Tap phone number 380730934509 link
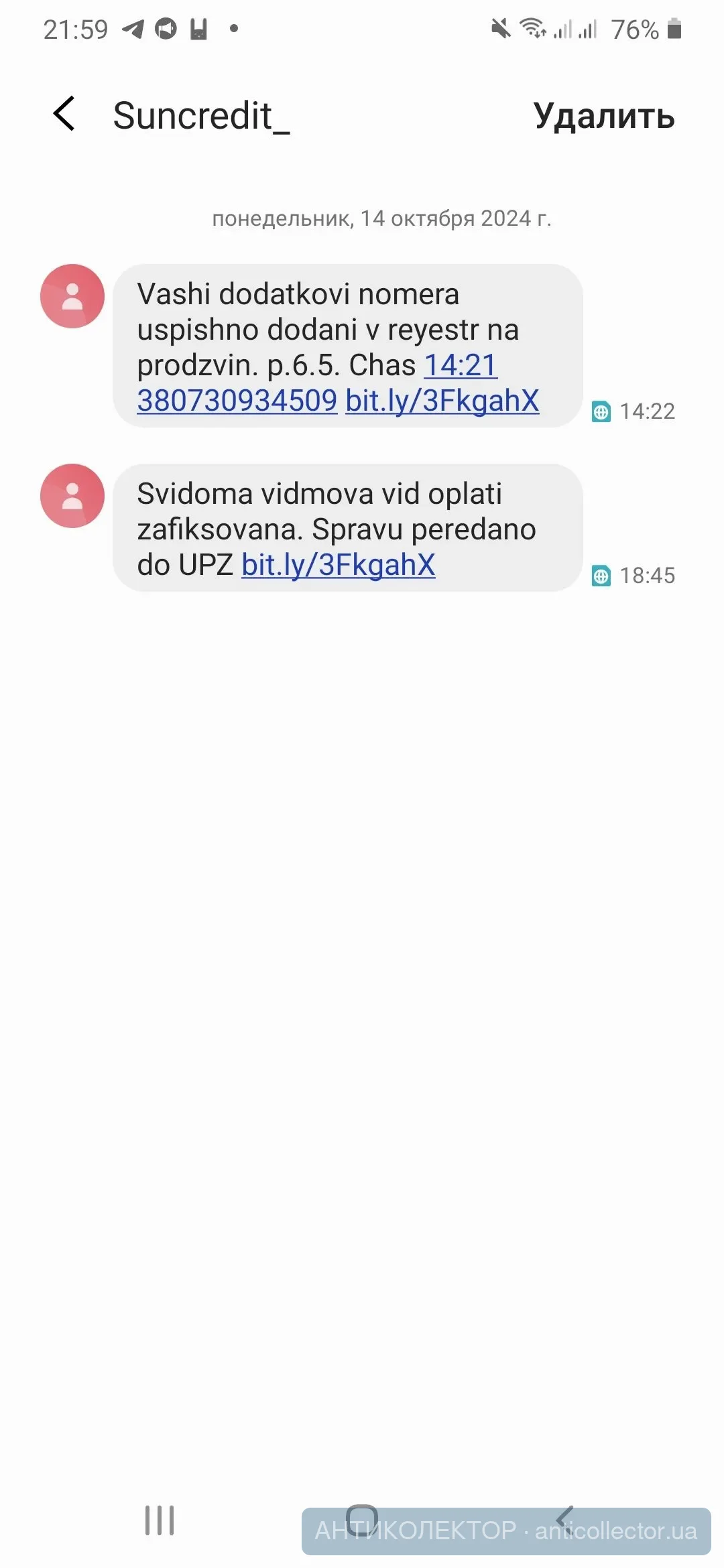Image resolution: width=724 pixels, height=1568 pixels. (237, 401)
